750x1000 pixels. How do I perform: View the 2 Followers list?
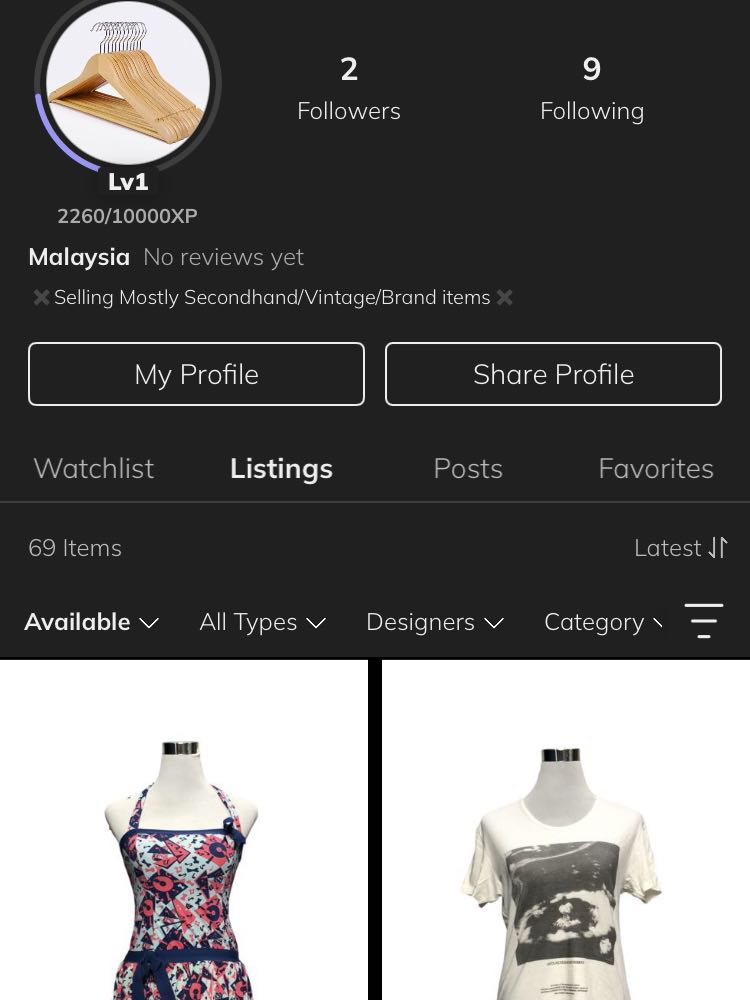coord(349,88)
